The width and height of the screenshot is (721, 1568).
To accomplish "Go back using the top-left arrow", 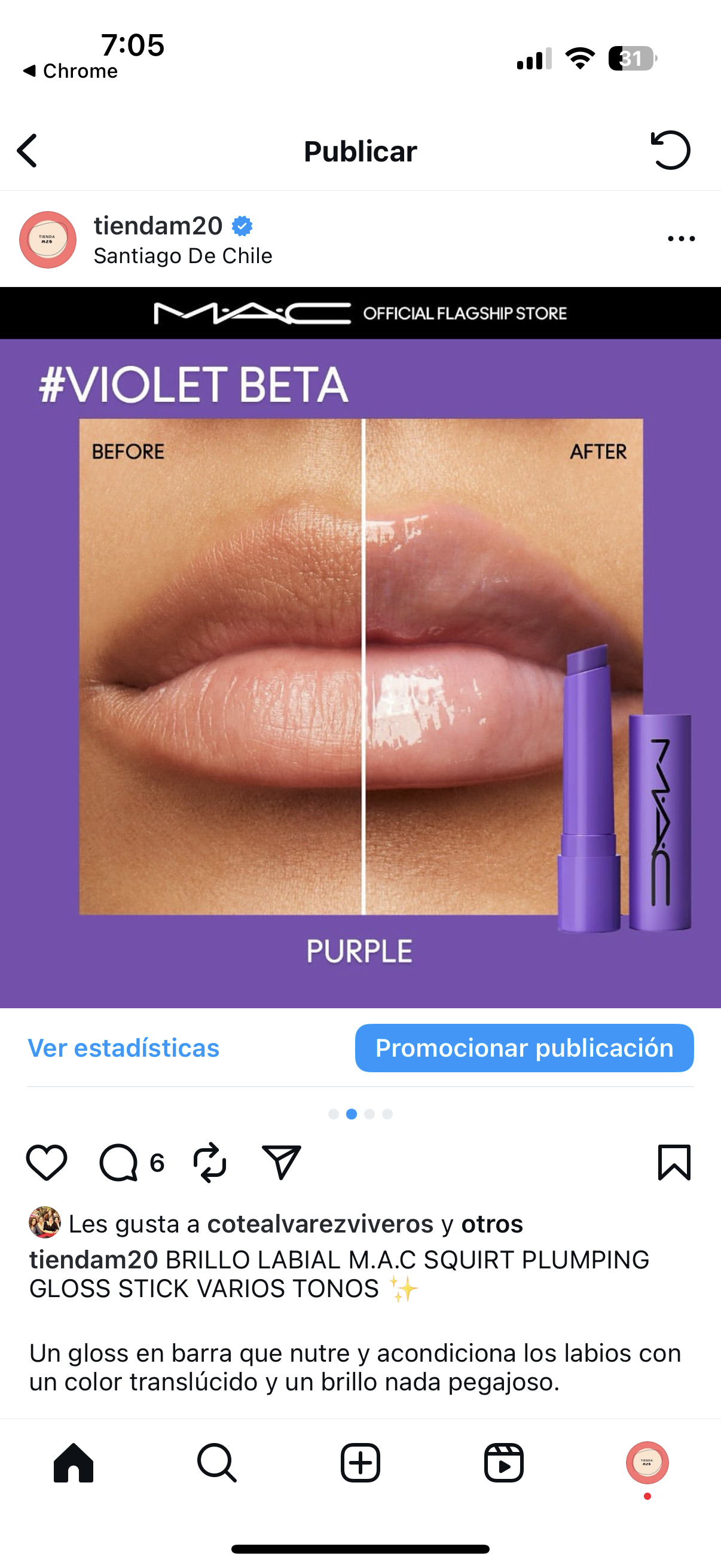I will (x=28, y=150).
